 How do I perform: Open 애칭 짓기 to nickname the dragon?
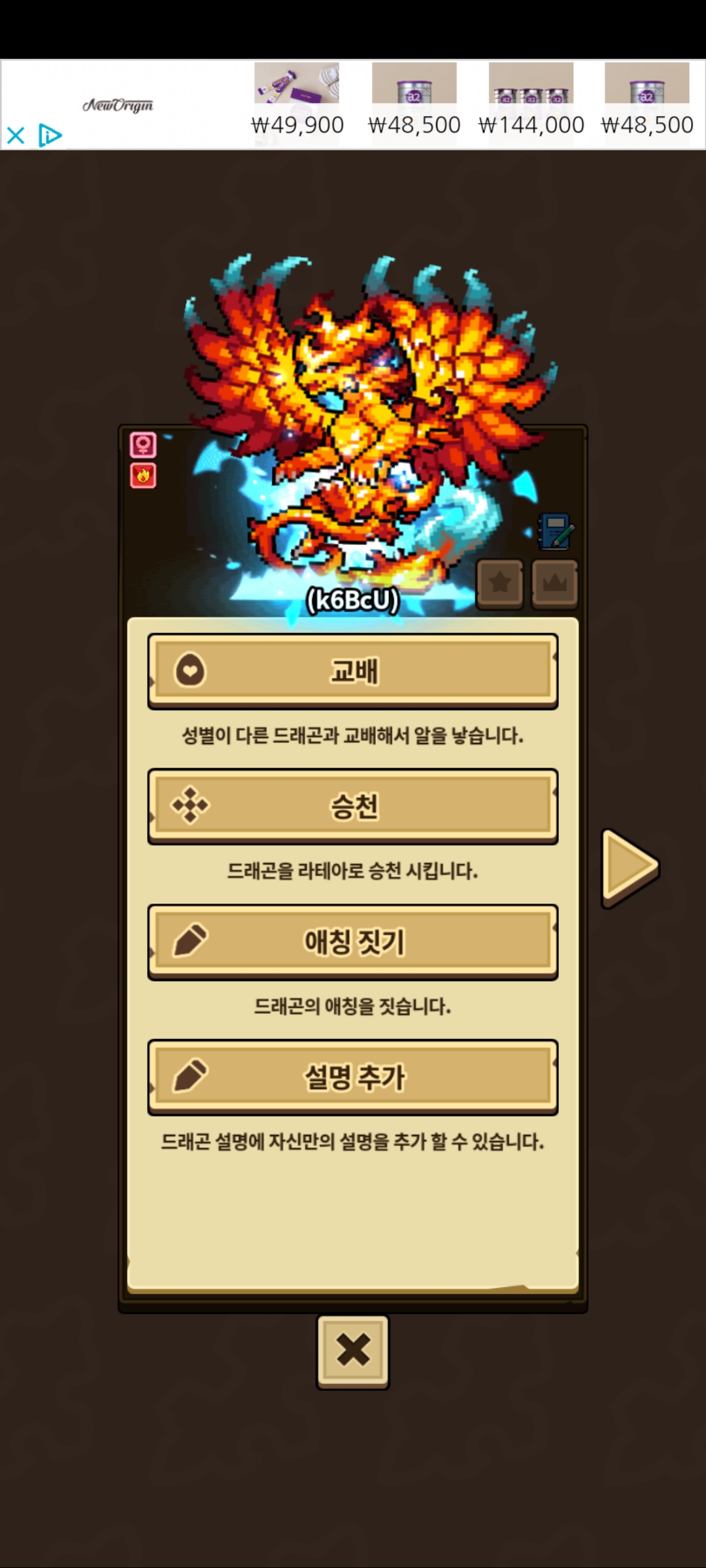tap(353, 941)
